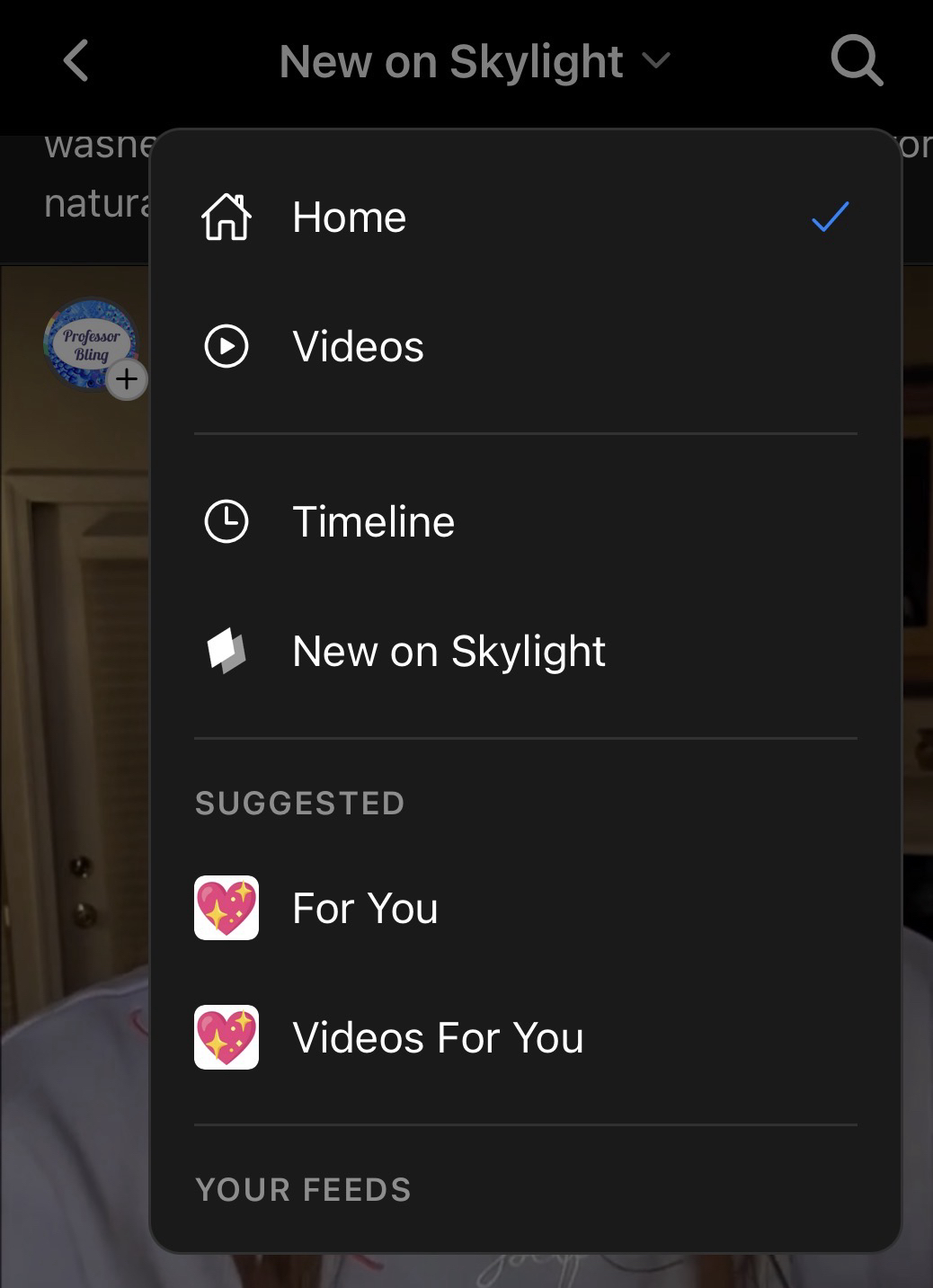Select the suggested For You feed
The width and height of the screenshot is (933, 1288).
[365, 908]
